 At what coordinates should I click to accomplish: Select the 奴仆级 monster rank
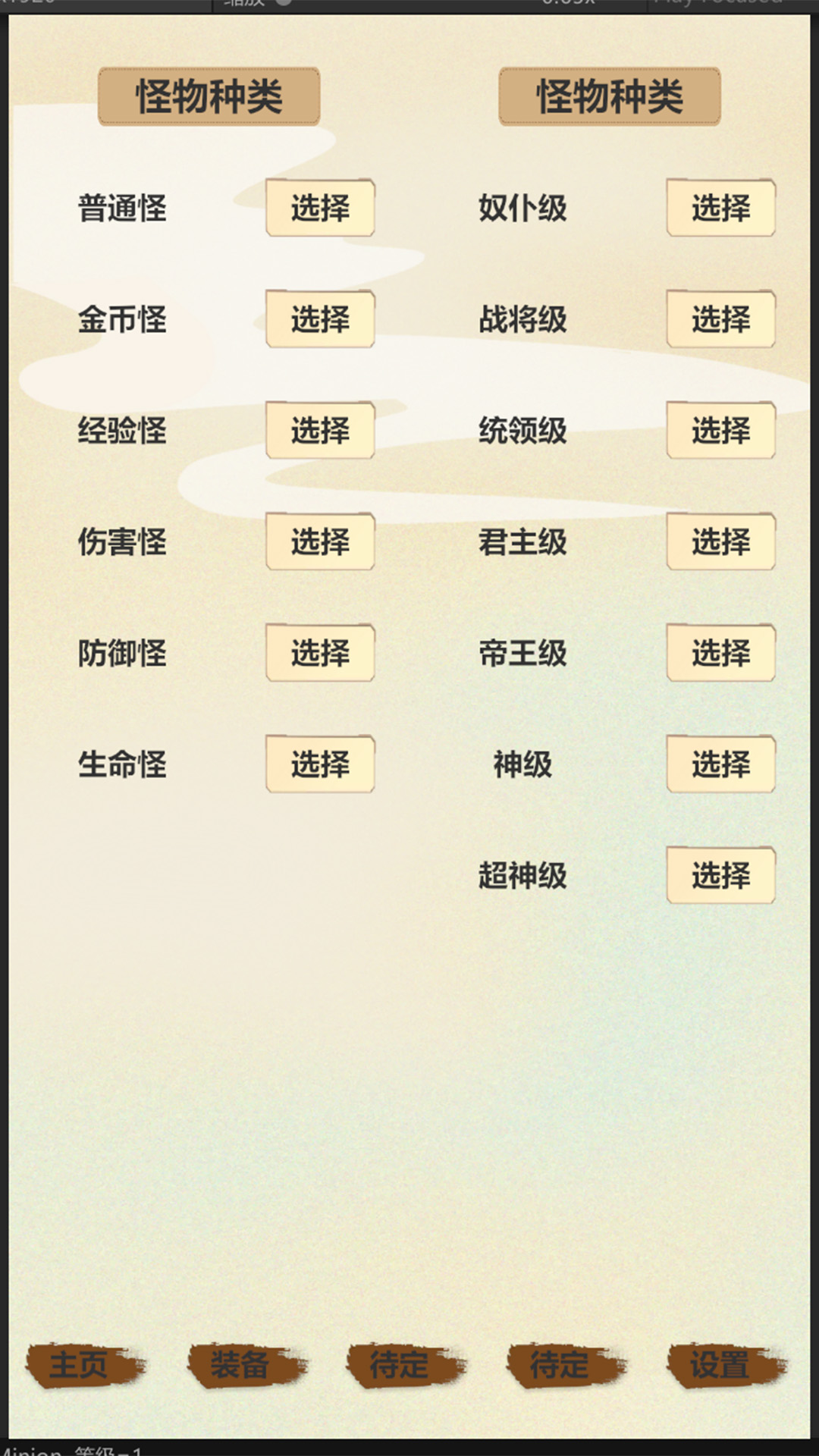pyautogui.click(x=720, y=208)
